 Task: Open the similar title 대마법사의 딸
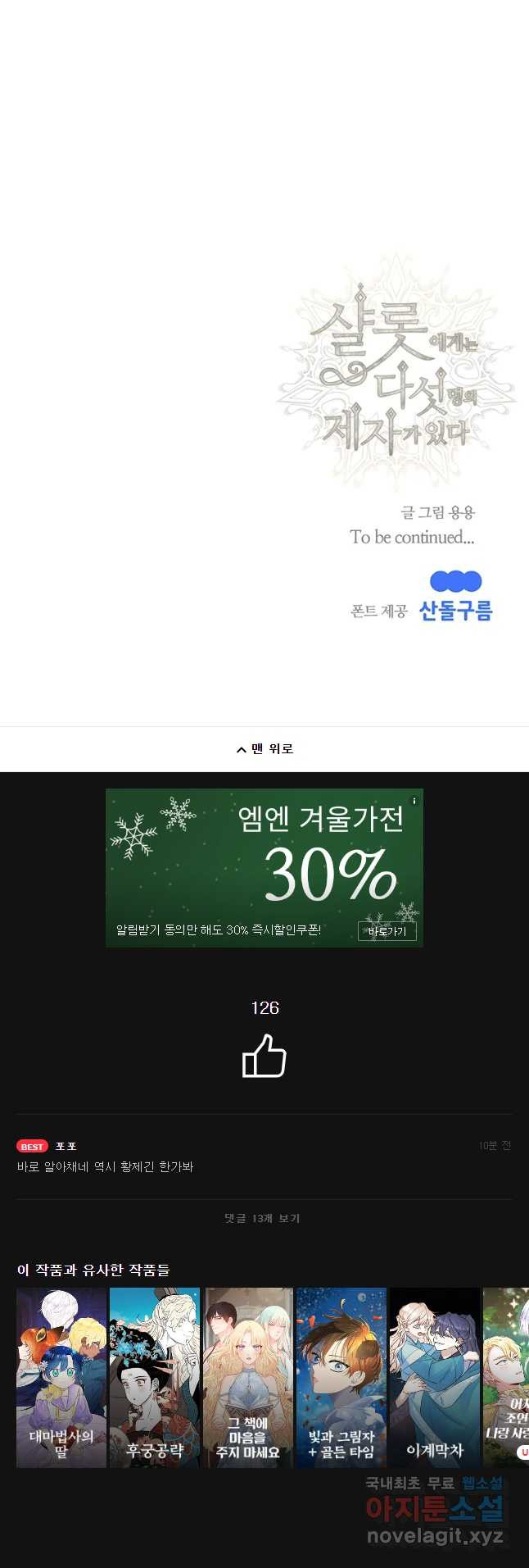[x=61, y=1378]
